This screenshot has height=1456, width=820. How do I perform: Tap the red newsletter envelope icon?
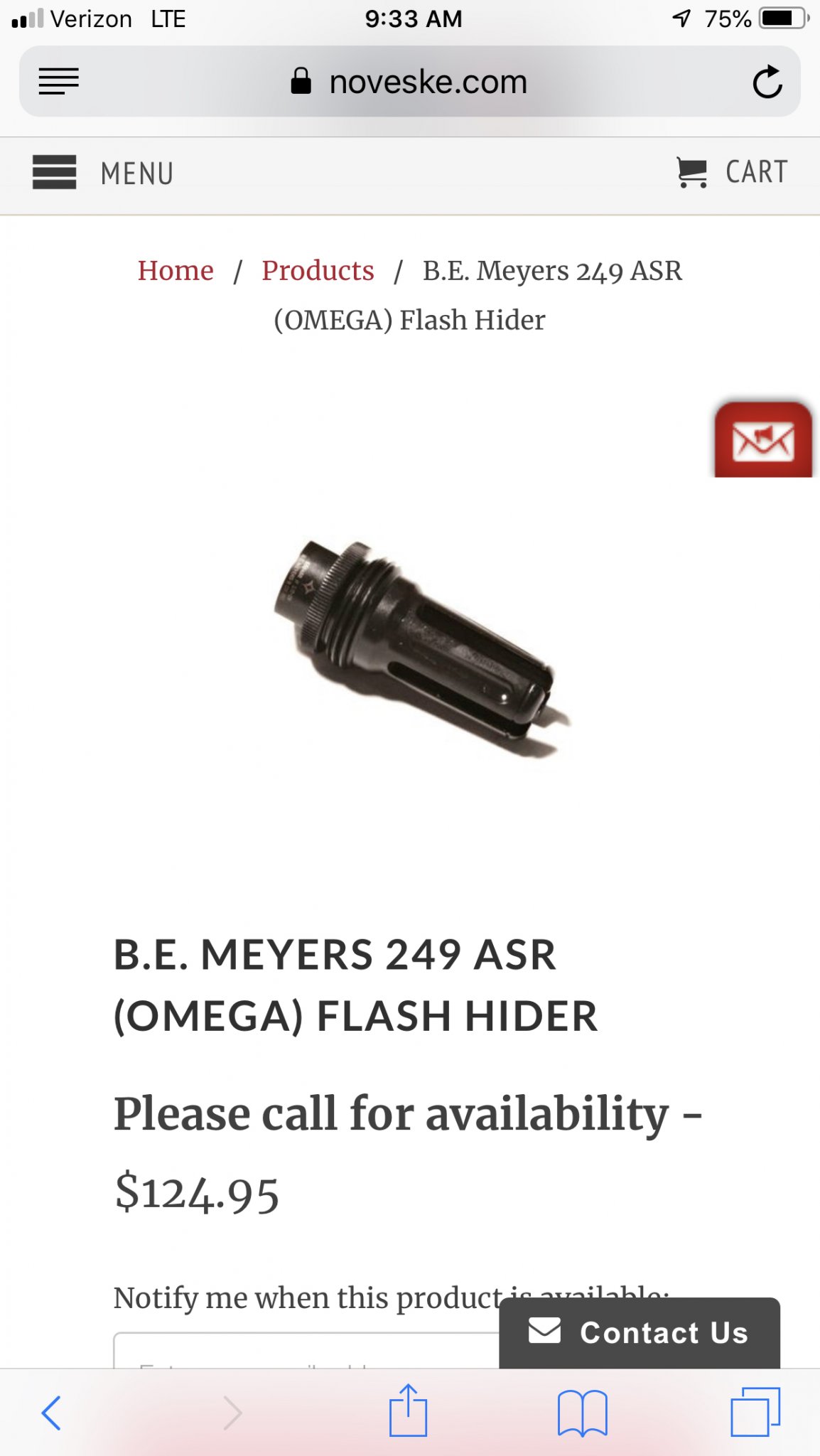764,439
